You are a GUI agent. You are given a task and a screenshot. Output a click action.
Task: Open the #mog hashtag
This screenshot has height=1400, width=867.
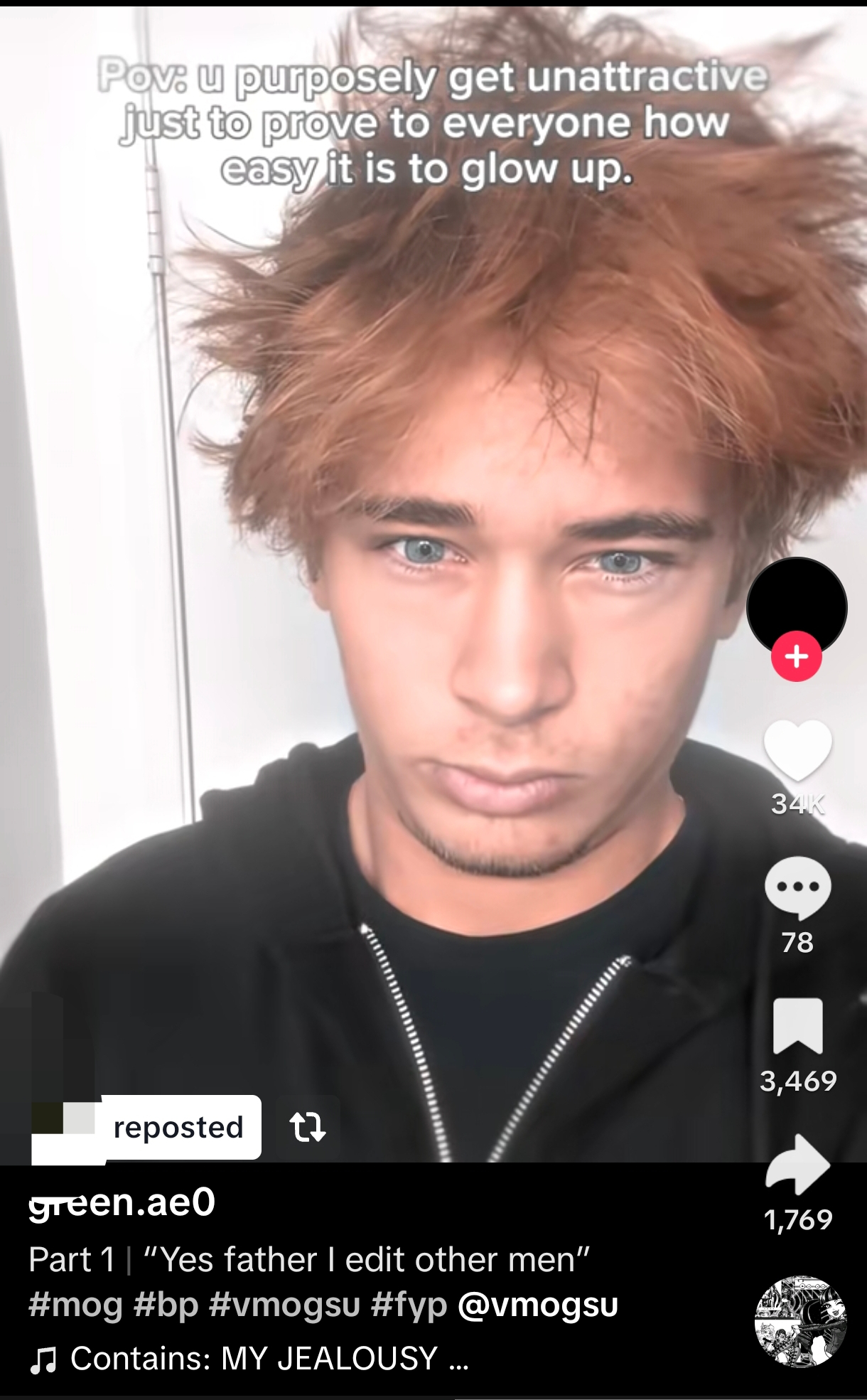pyautogui.click(x=75, y=1305)
